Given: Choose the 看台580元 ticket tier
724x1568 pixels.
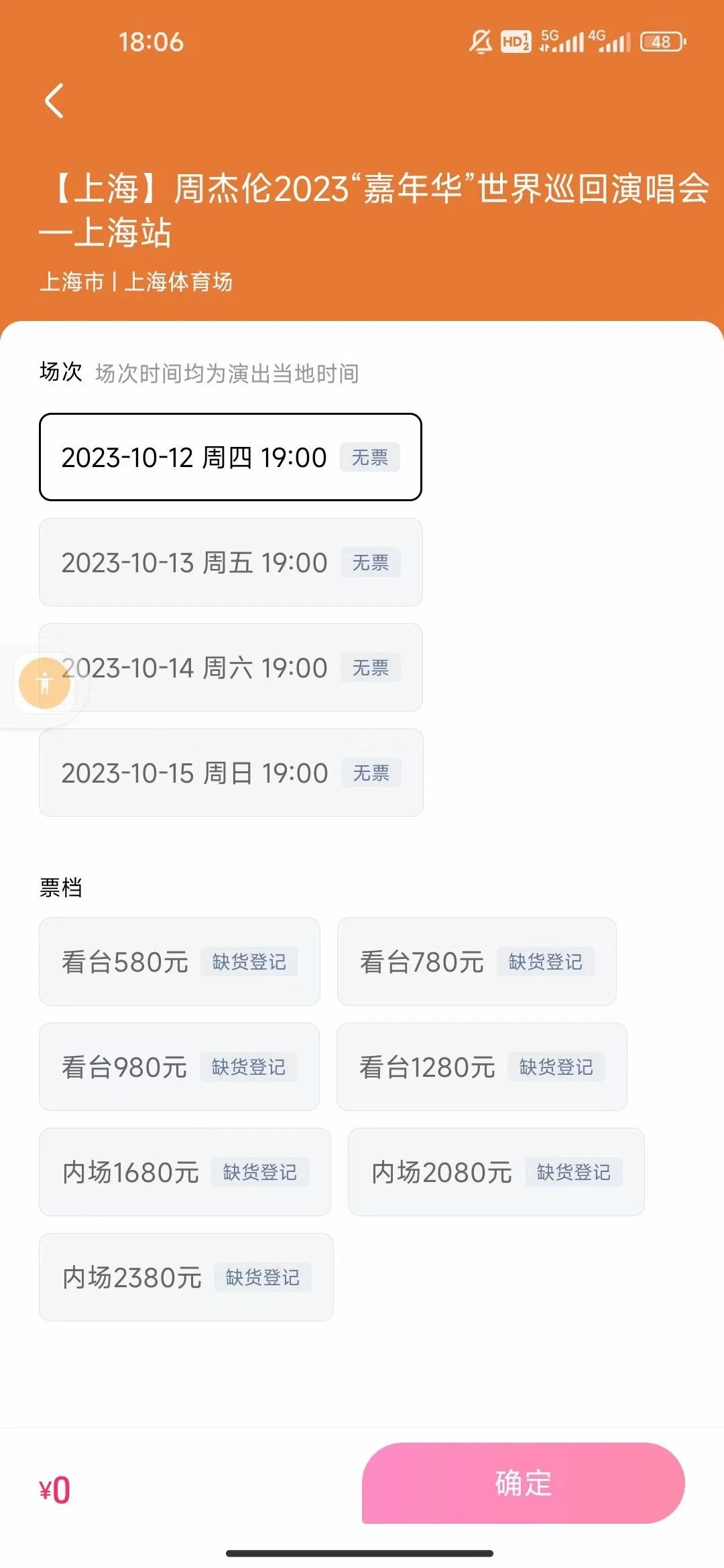Looking at the screenshot, I should point(179,962).
